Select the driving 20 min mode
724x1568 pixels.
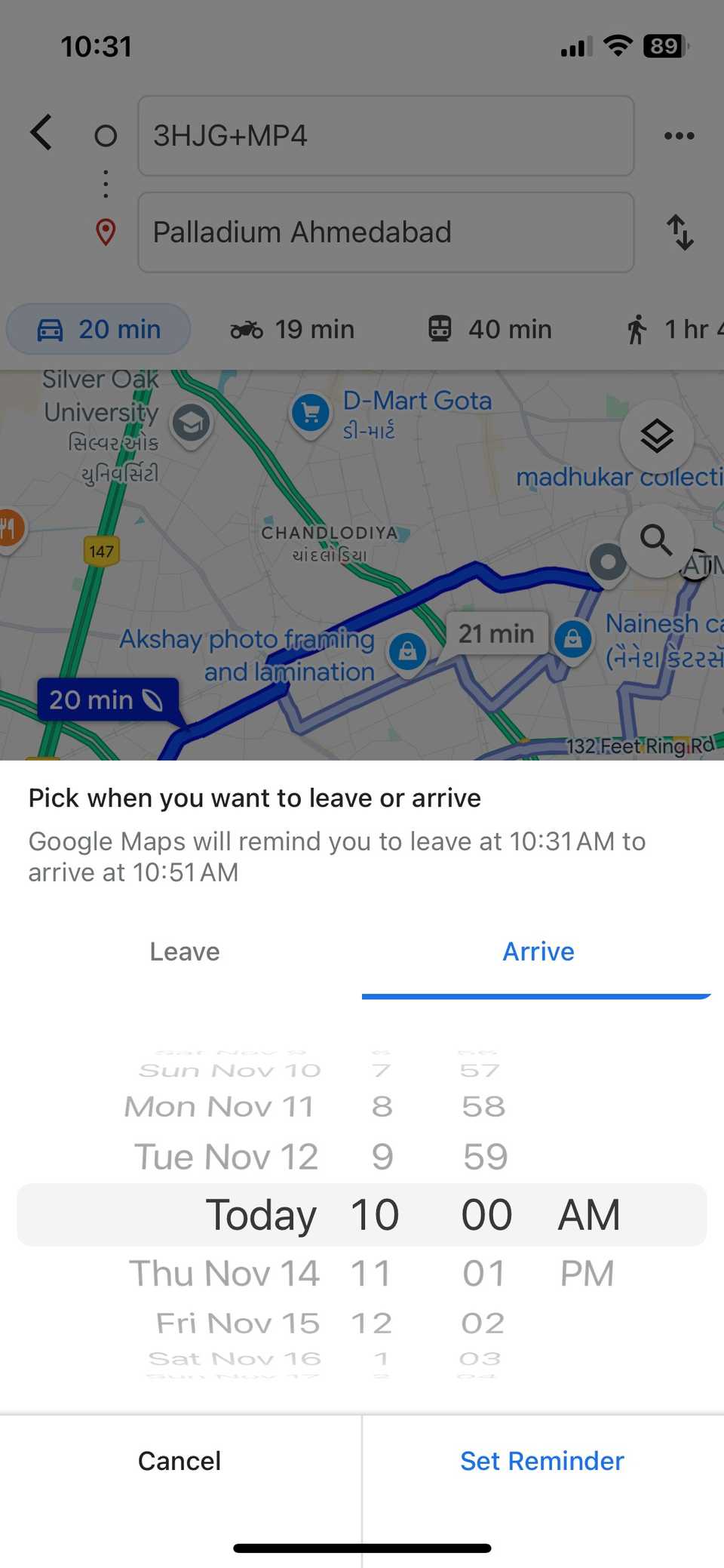[x=99, y=329]
